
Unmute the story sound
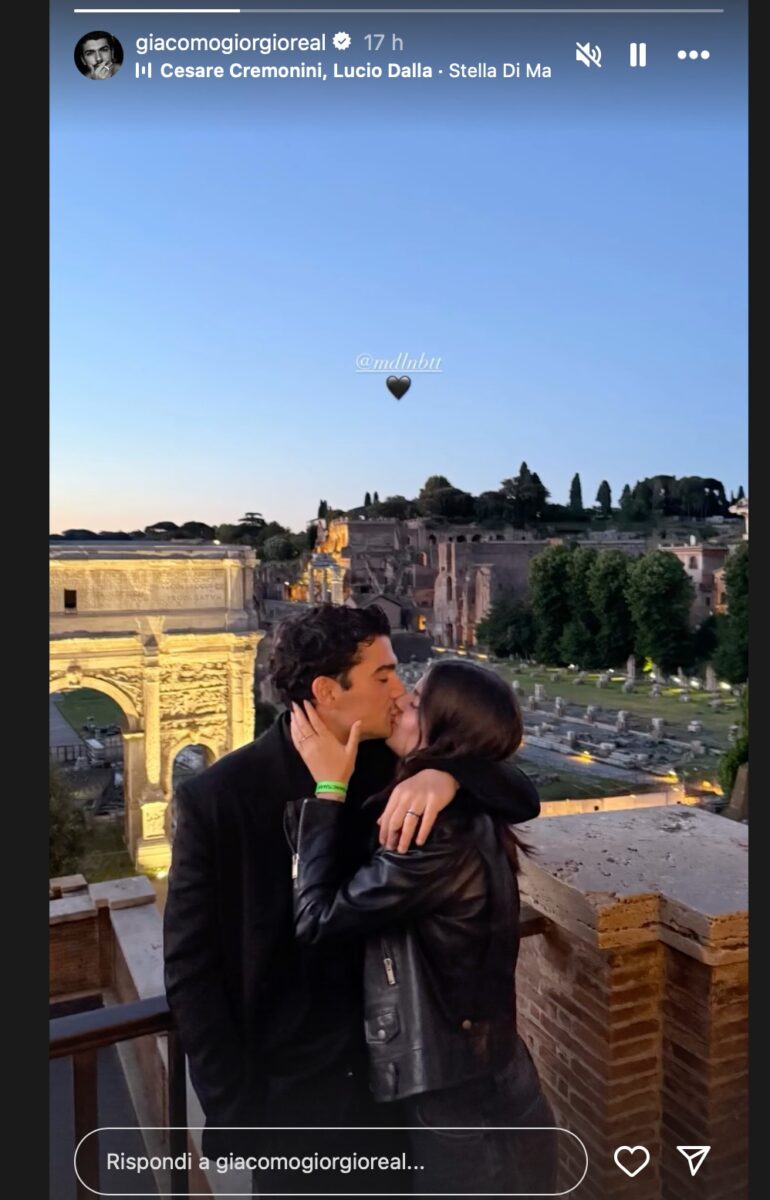click(x=588, y=55)
